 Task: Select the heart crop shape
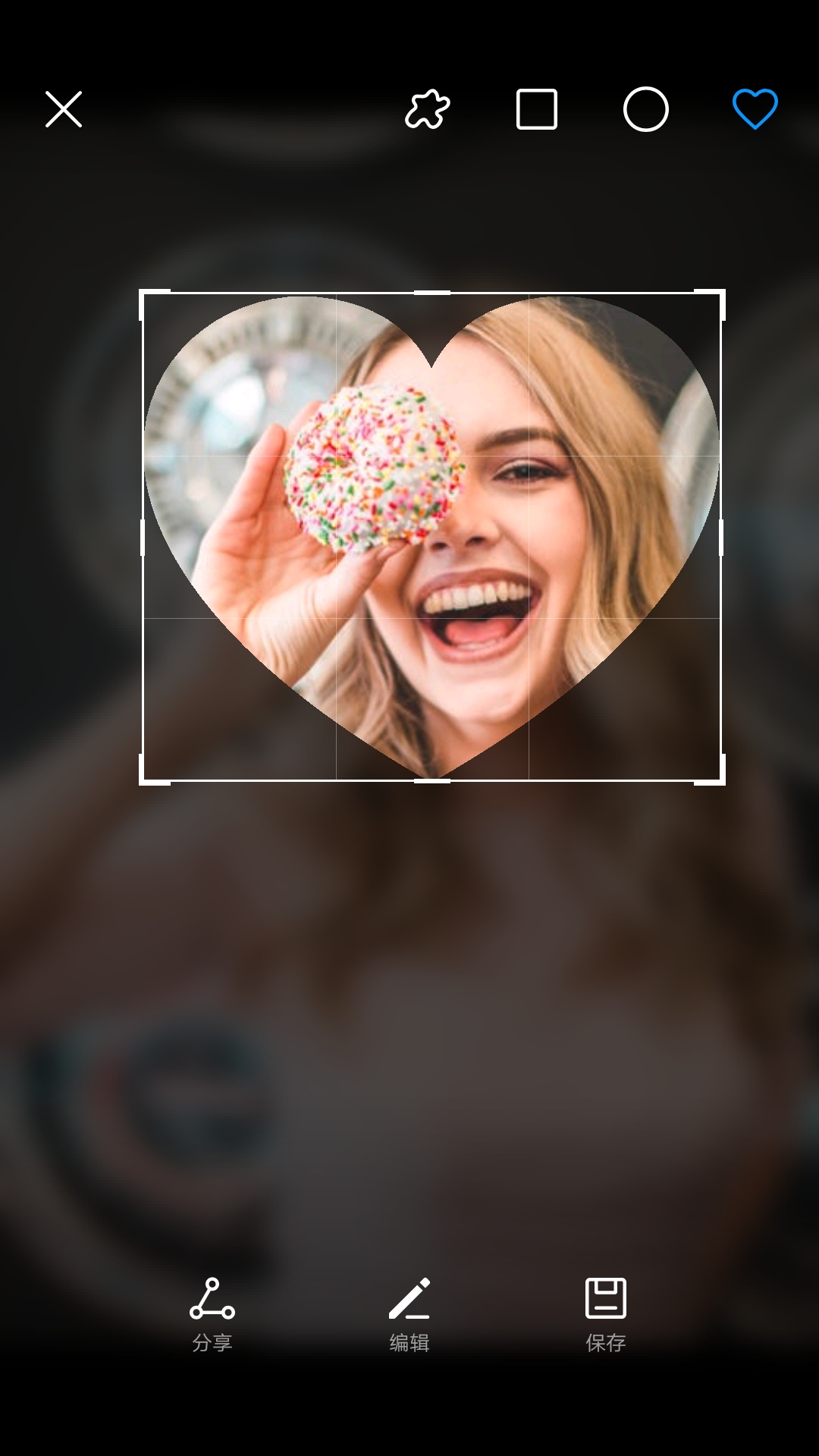click(x=755, y=109)
